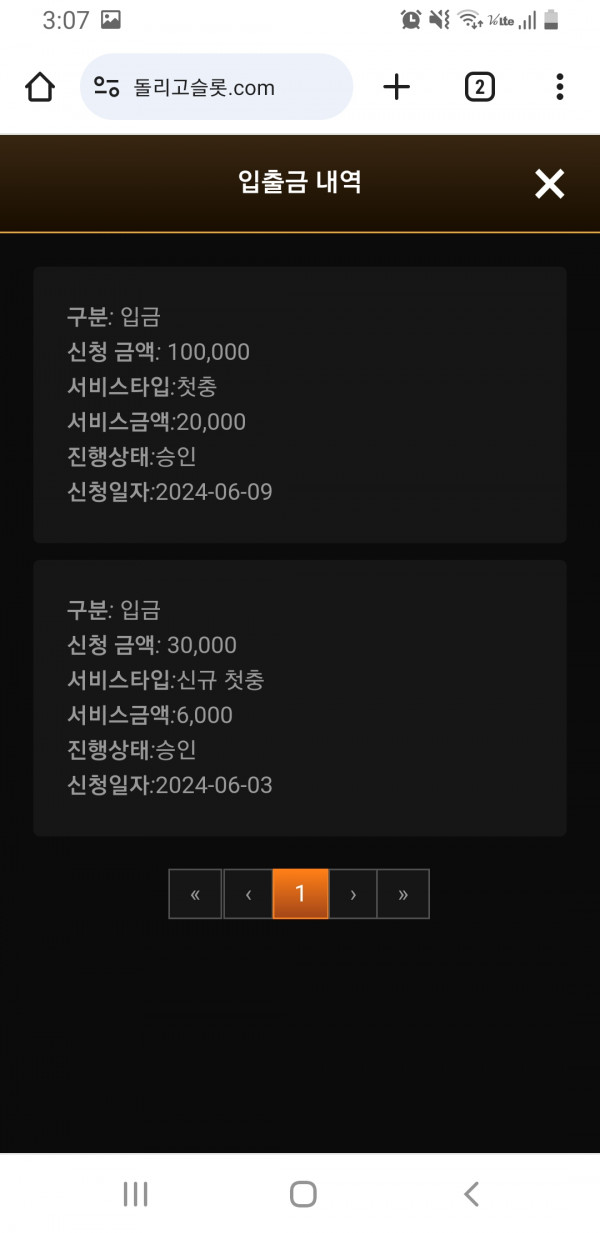Open a new browser tab
This screenshot has width=600, height=1233.
click(x=397, y=88)
